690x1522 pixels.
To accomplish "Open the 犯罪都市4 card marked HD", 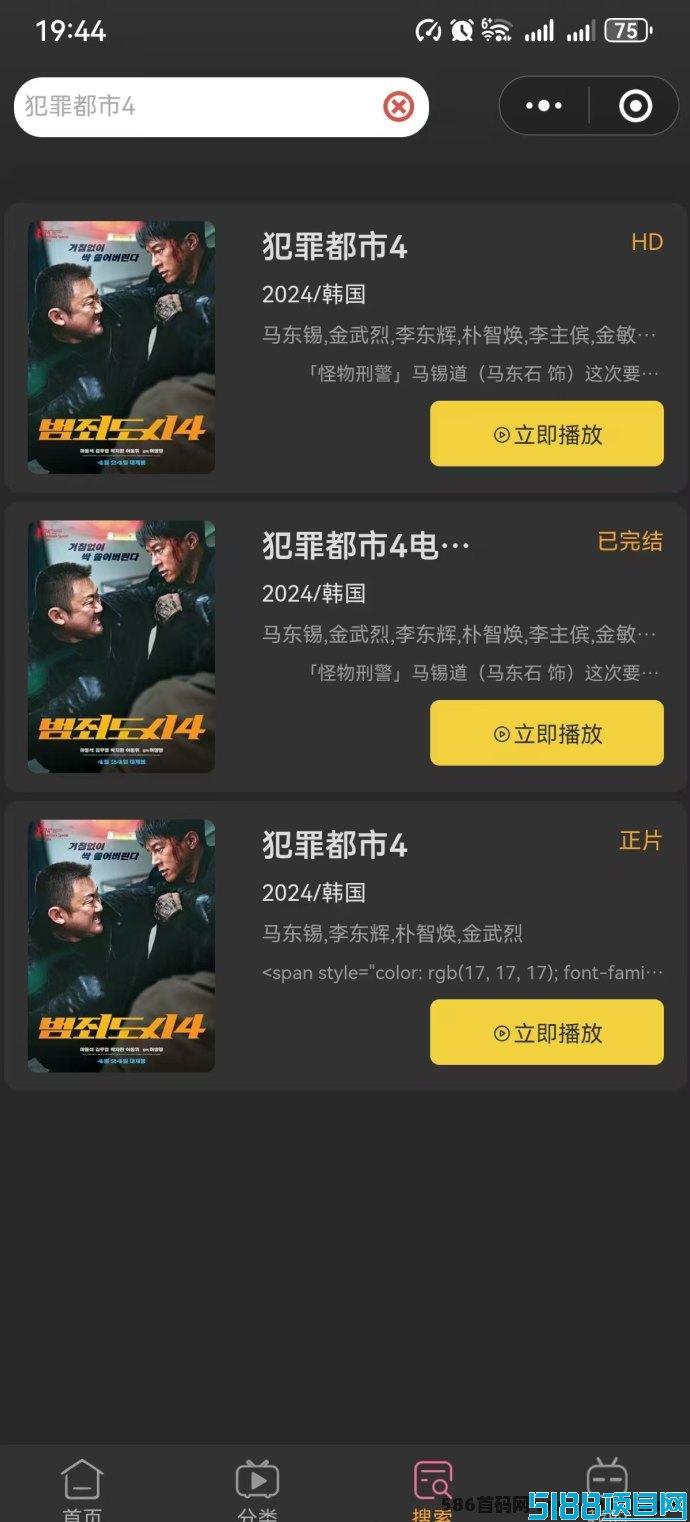I will [x=345, y=348].
